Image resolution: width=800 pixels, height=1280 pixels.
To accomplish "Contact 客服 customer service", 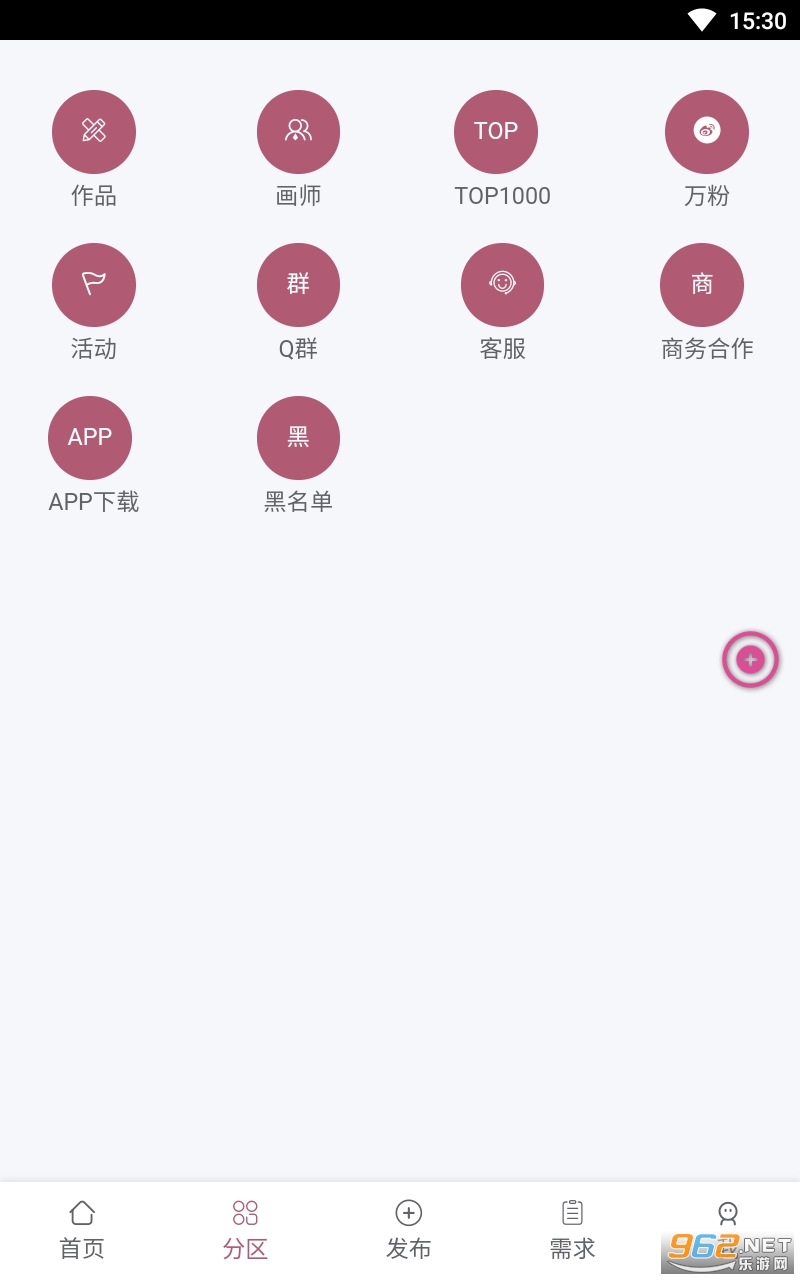I will point(502,285).
